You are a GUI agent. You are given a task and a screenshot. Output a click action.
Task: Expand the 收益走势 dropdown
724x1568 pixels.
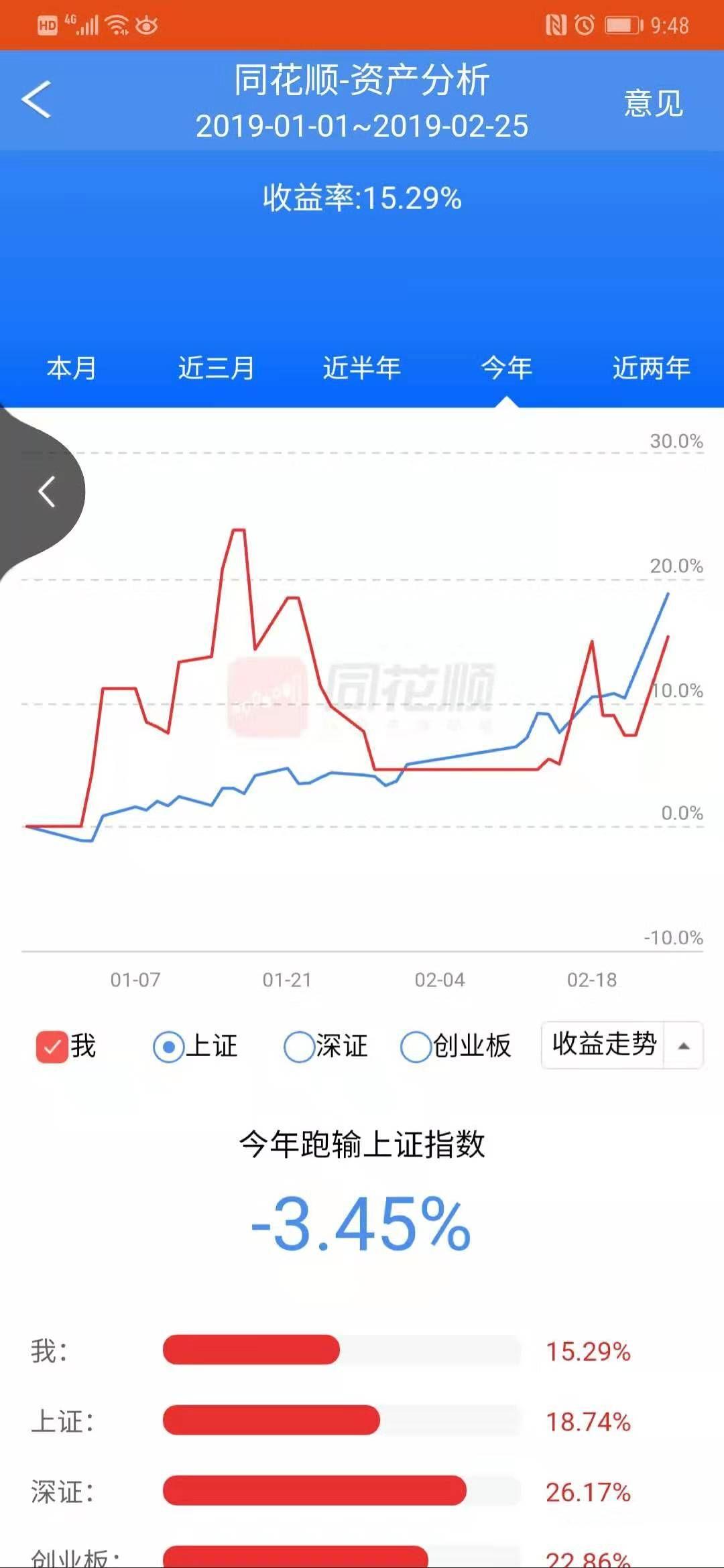tap(622, 1045)
